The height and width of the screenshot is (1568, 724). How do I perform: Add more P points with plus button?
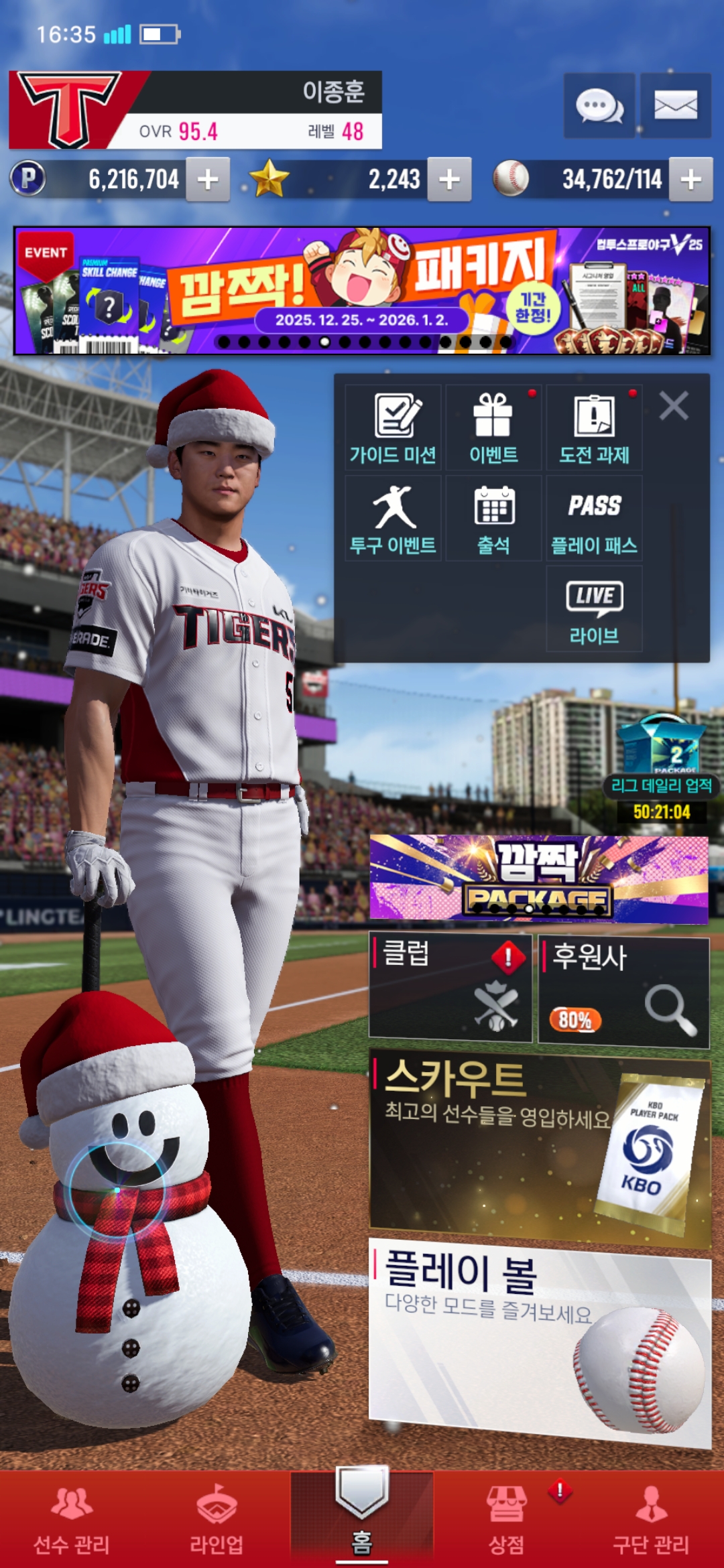(x=208, y=179)
